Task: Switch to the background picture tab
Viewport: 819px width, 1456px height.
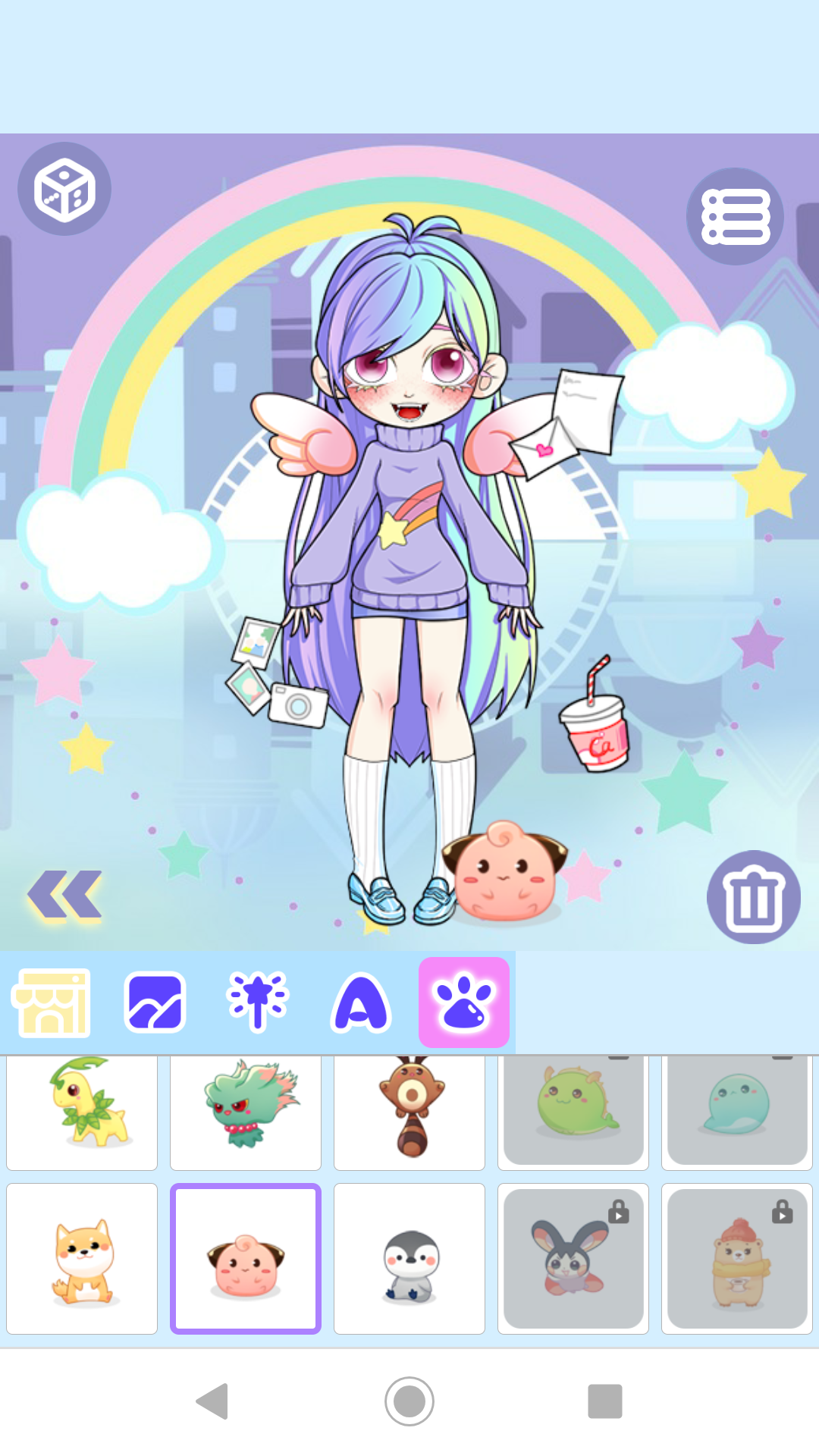Action: click(x=155, y=1002)
